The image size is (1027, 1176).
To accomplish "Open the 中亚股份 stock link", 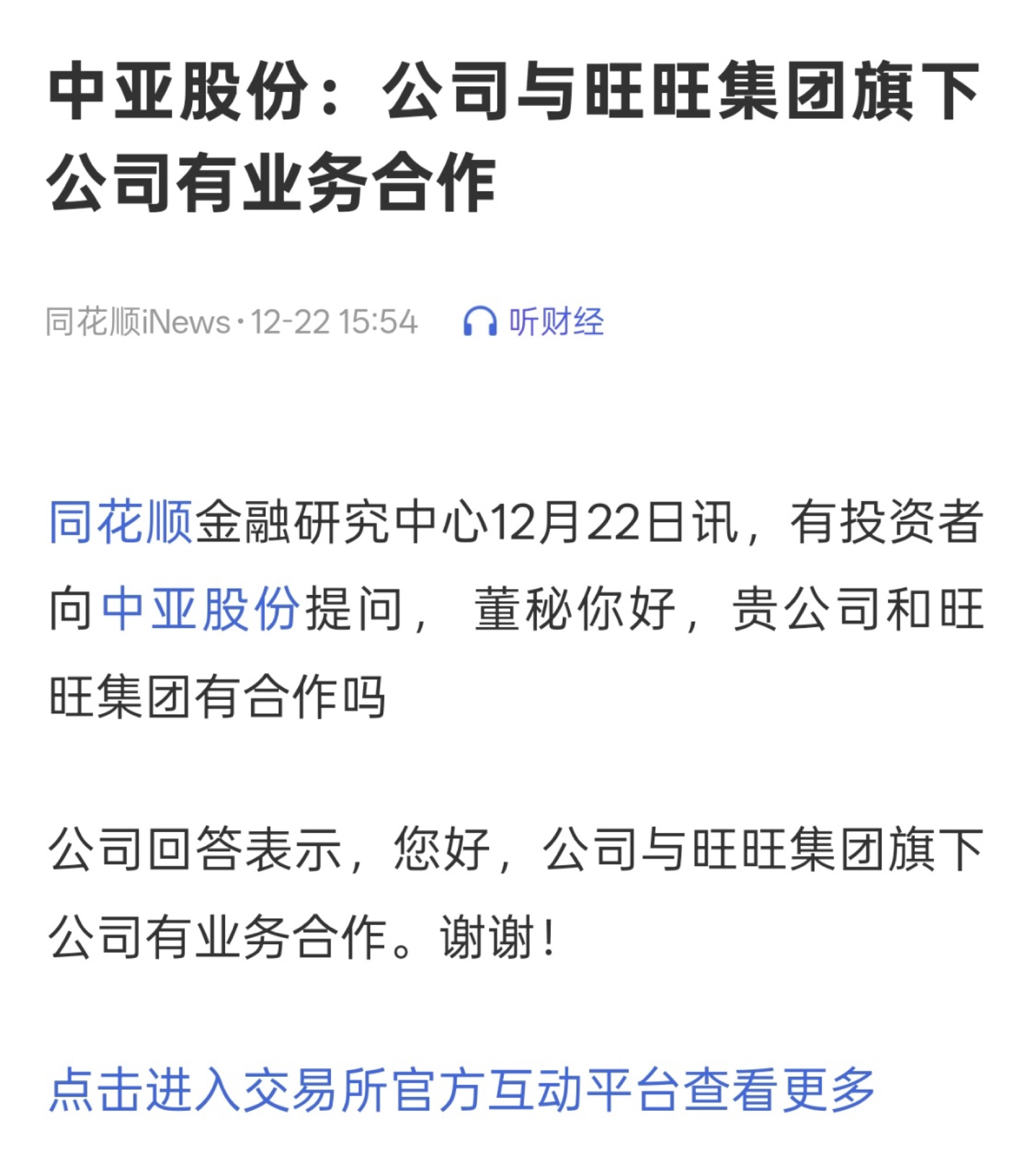I will pyautogui.click(x=200, y=609).
